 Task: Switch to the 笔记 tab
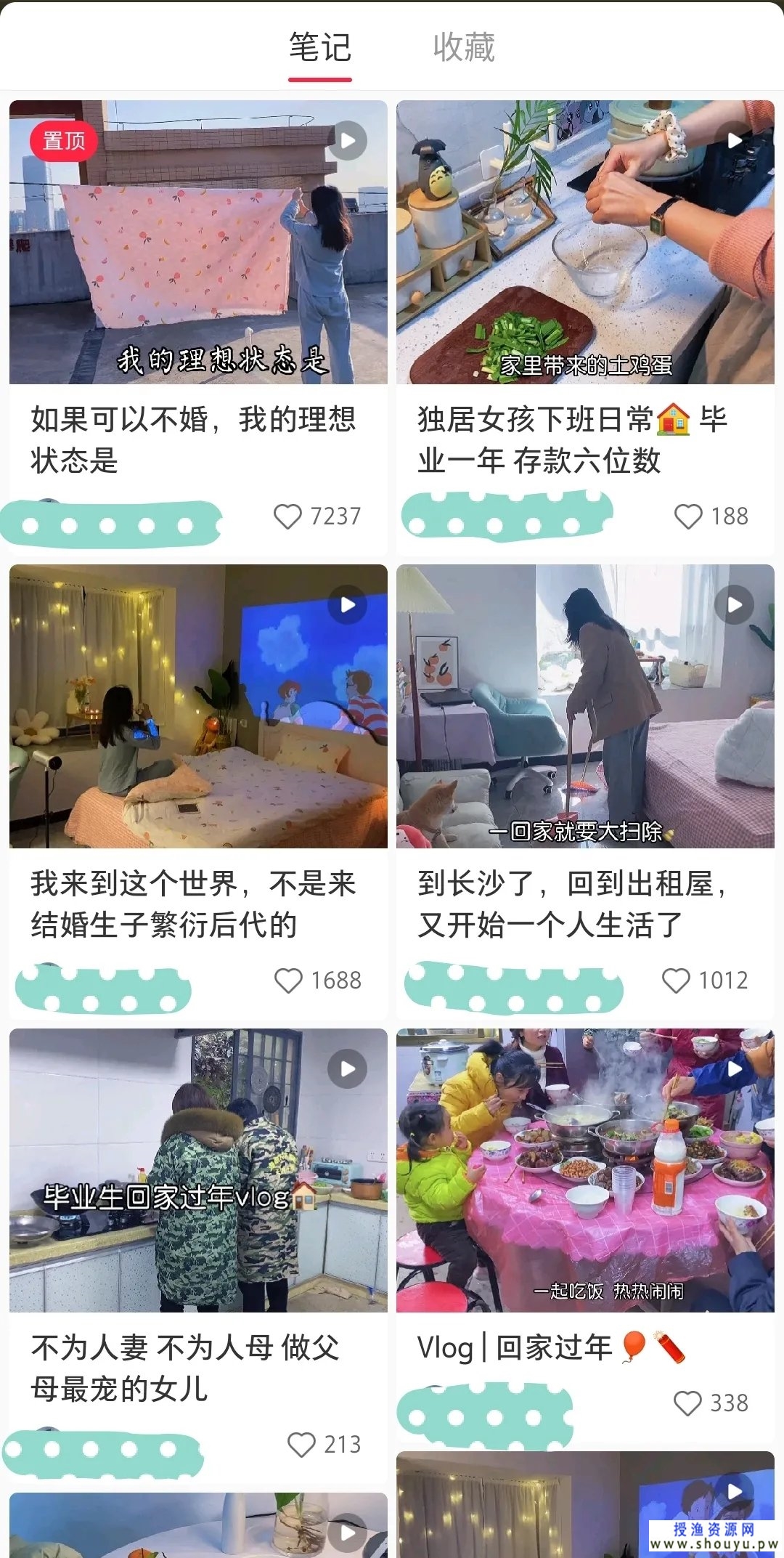319,48
